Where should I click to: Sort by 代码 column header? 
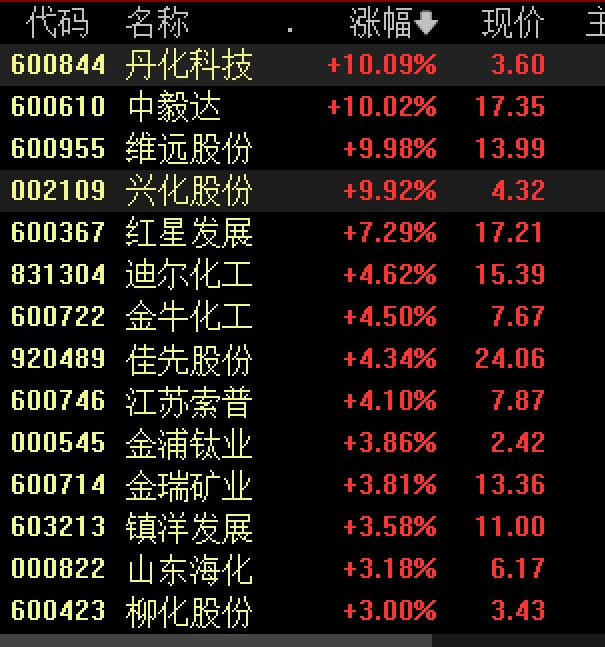pyautogui.click(x=57, y=22)
